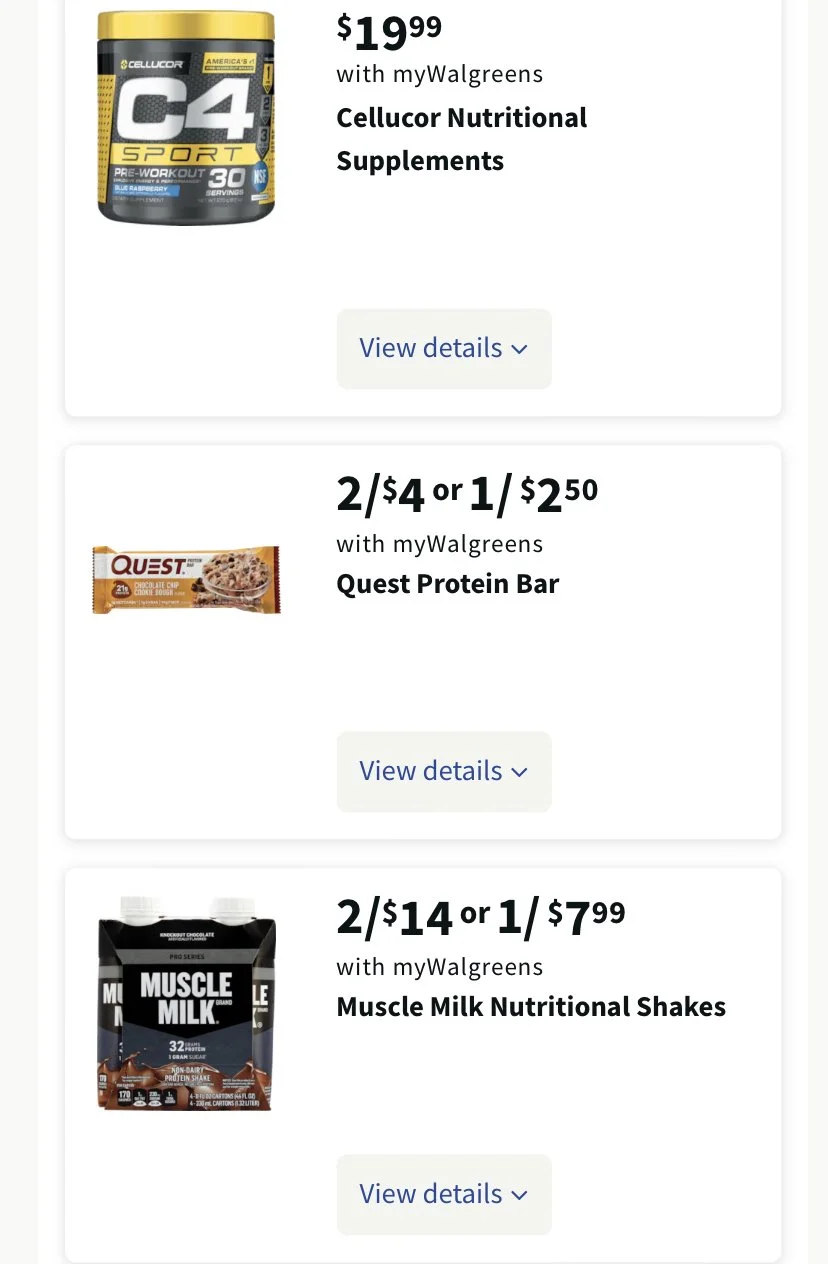Open the Cellucor C4 Sport product image
Viewport: 828px width, 1264px height.
pyautogui.click(x=186, y=118)
